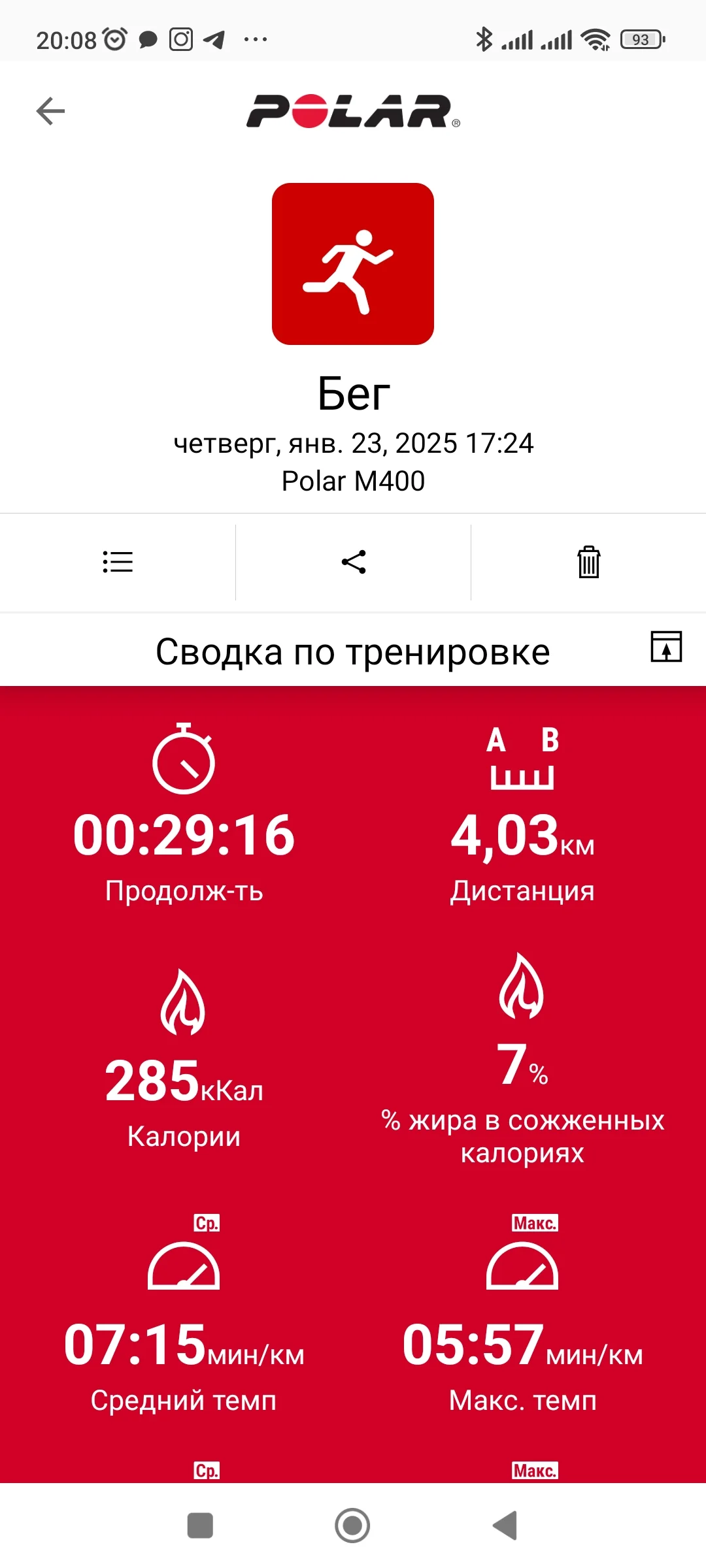Tap the system home button
706x1568 pixels.
[352, 1526]
